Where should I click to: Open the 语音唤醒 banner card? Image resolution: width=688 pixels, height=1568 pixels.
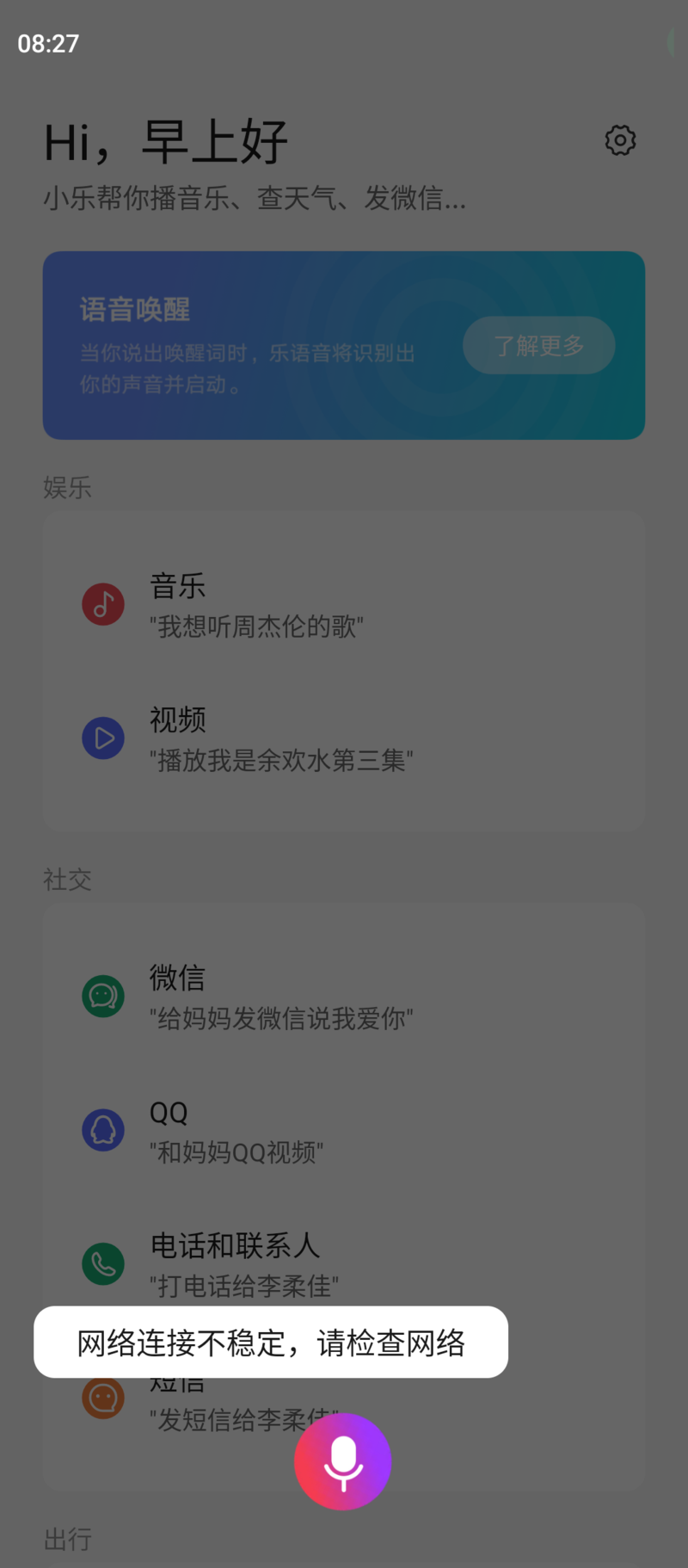pyautogui.click(x=344, y=345)
